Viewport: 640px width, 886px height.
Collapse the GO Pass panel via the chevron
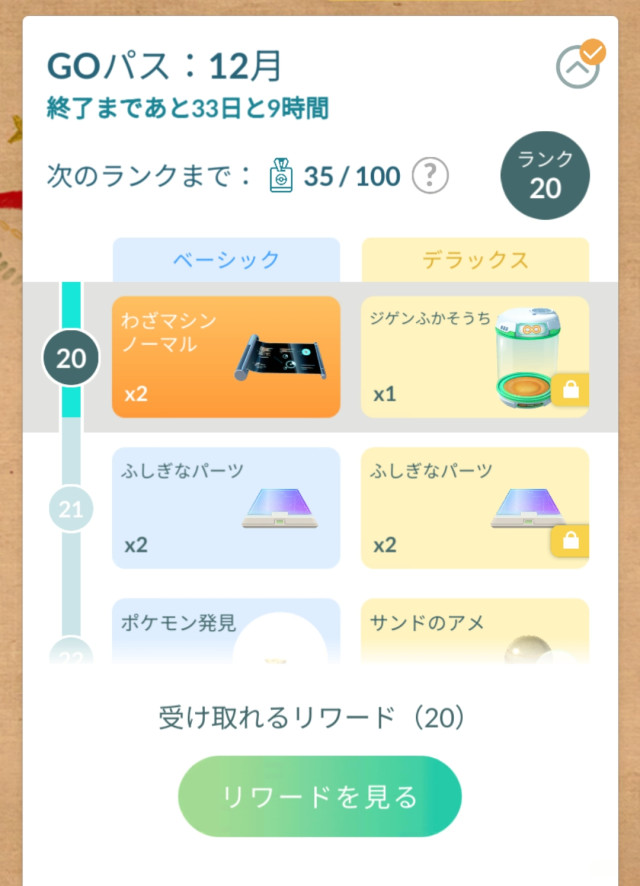[x=579, y=67]
